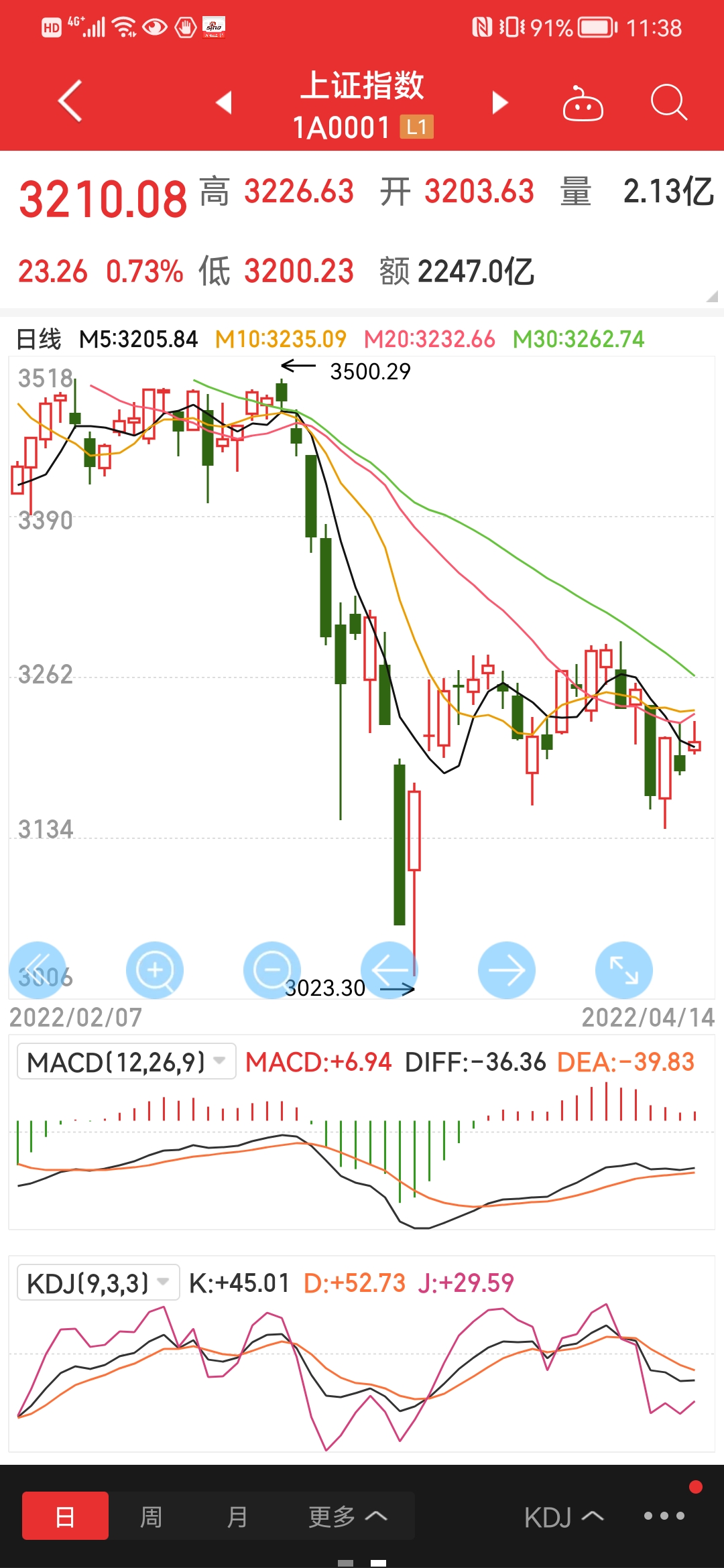The height and width of the screenshot is (1568, 724).
Task: Zoom in the K-line chart
Action: pos(155,970)
